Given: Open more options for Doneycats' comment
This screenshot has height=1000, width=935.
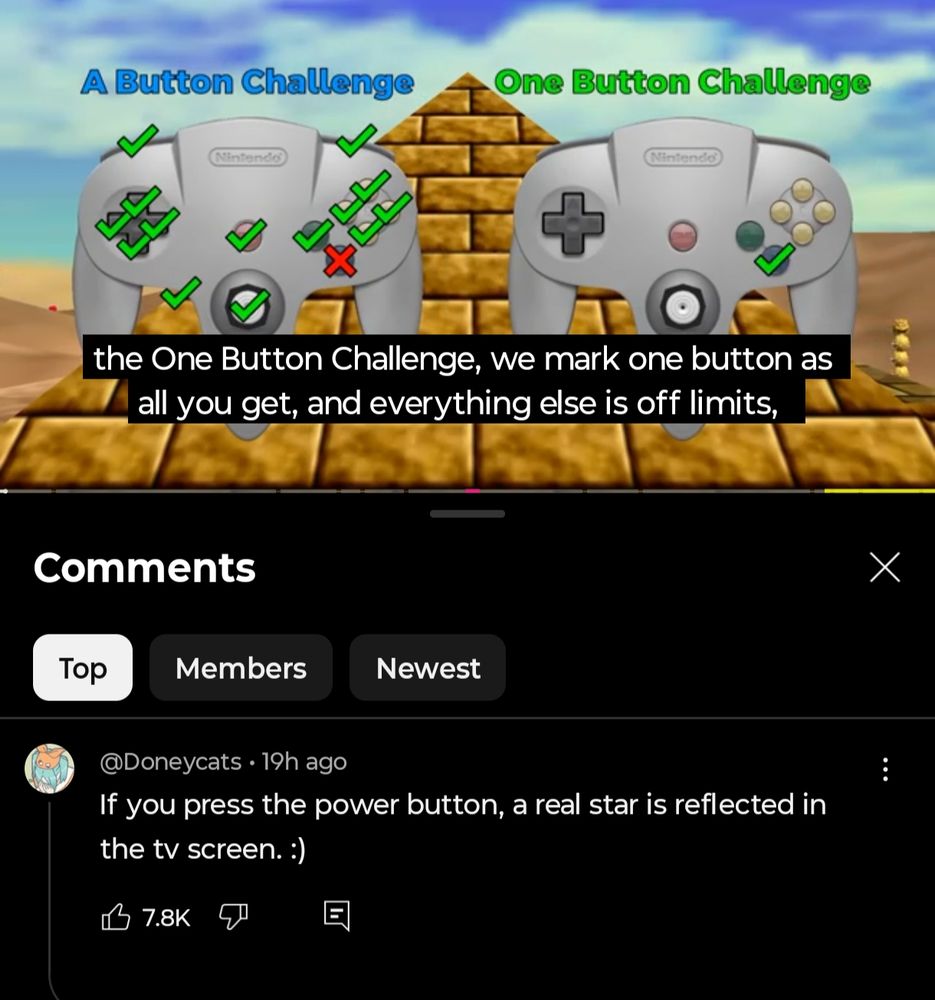Looking at the screenshot, I should (885, 769).
